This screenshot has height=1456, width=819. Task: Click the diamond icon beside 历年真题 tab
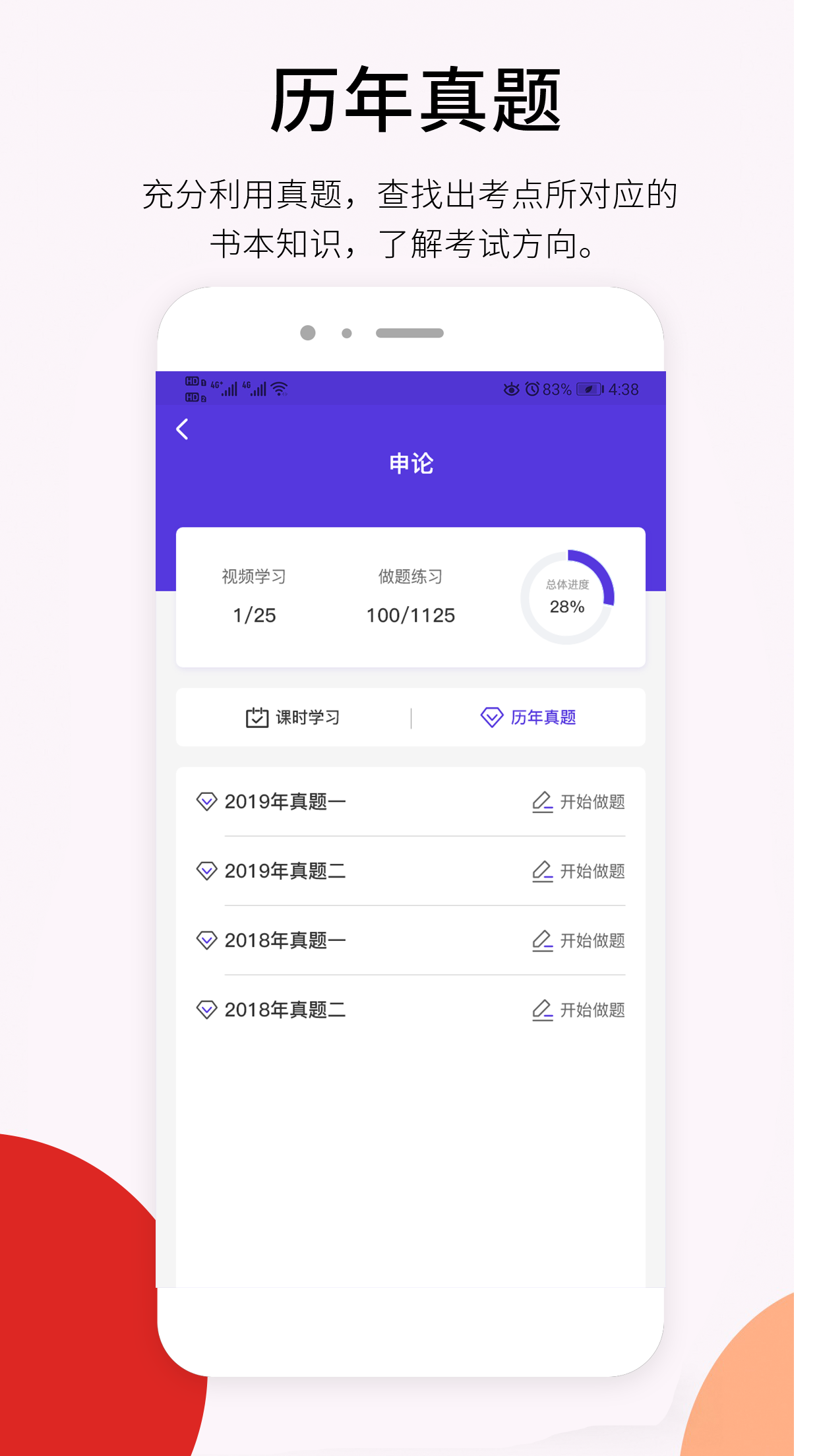[x=491, y=717]
